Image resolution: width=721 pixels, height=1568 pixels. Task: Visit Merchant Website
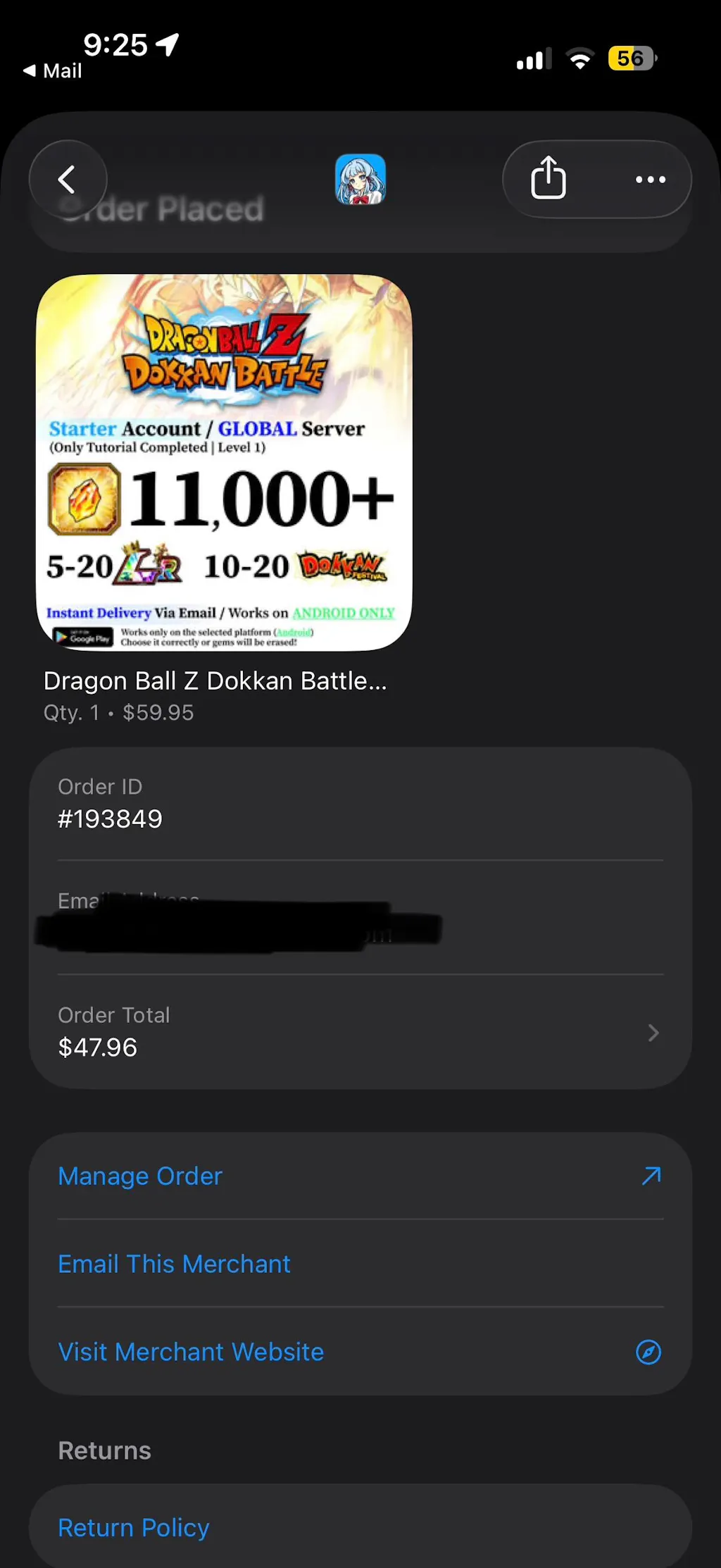point(359,1352)
